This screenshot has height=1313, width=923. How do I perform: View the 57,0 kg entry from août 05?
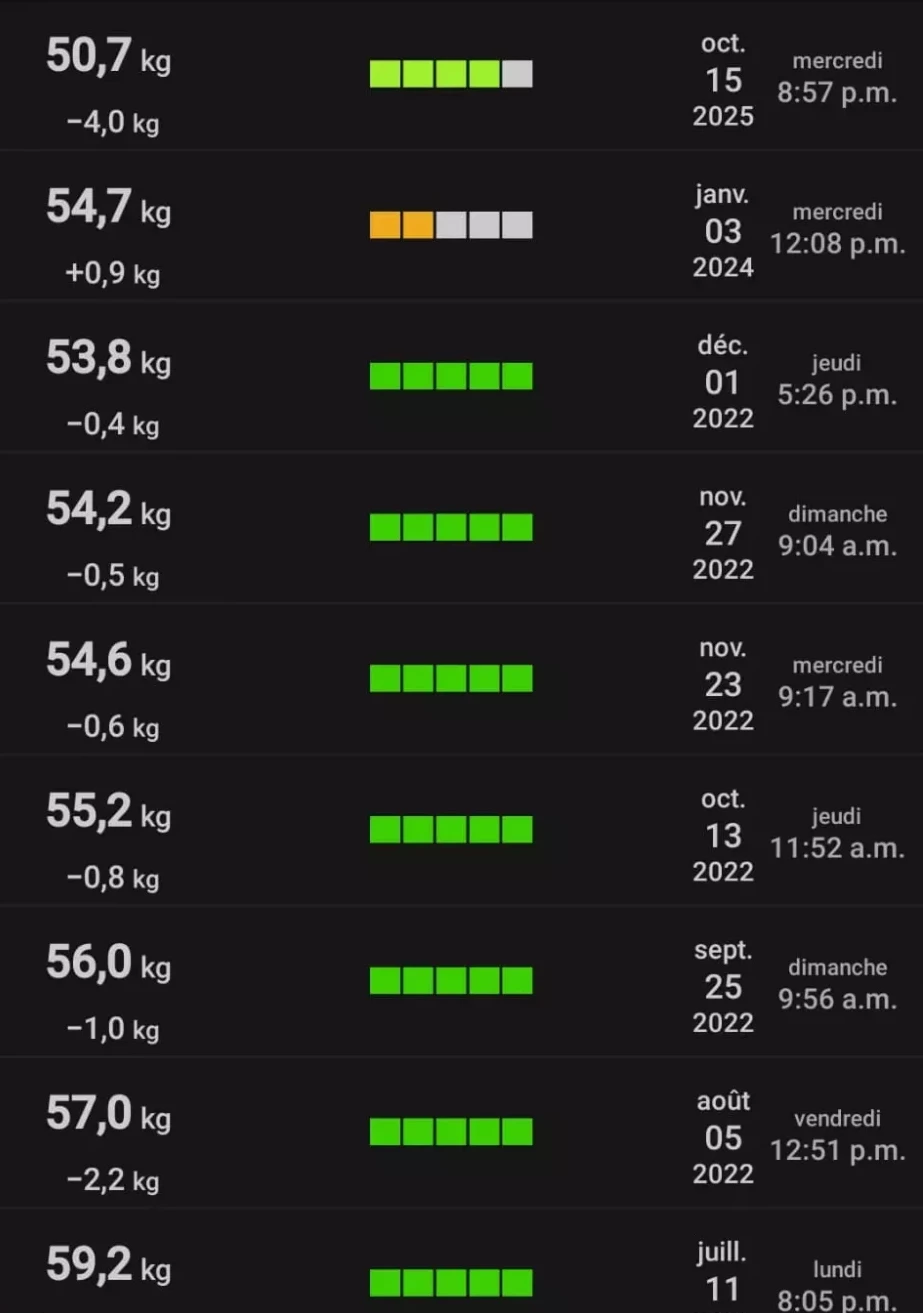point(460,1132)
